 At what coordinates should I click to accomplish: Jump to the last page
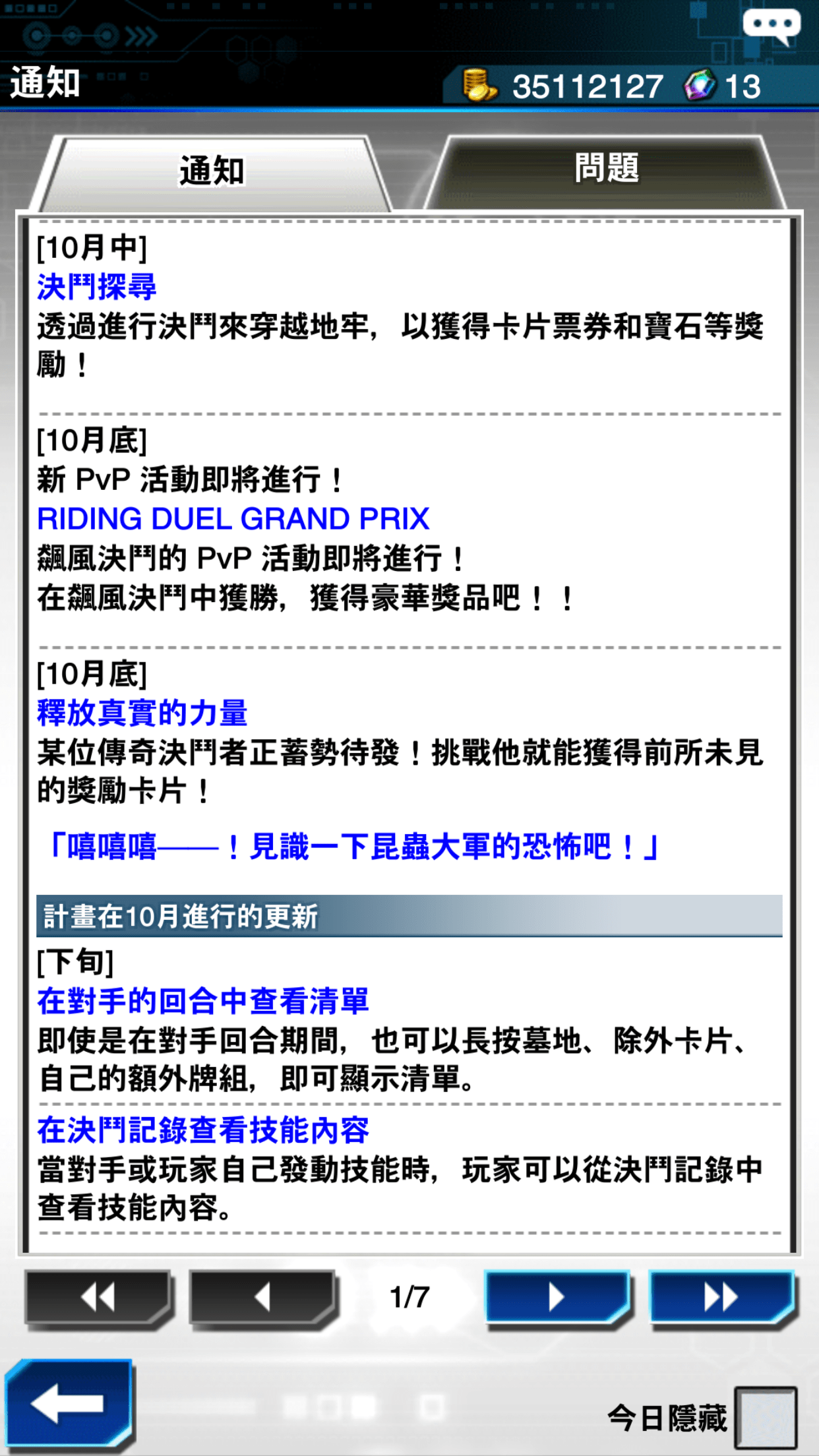pyautogui.click(x=722, y=1297)
